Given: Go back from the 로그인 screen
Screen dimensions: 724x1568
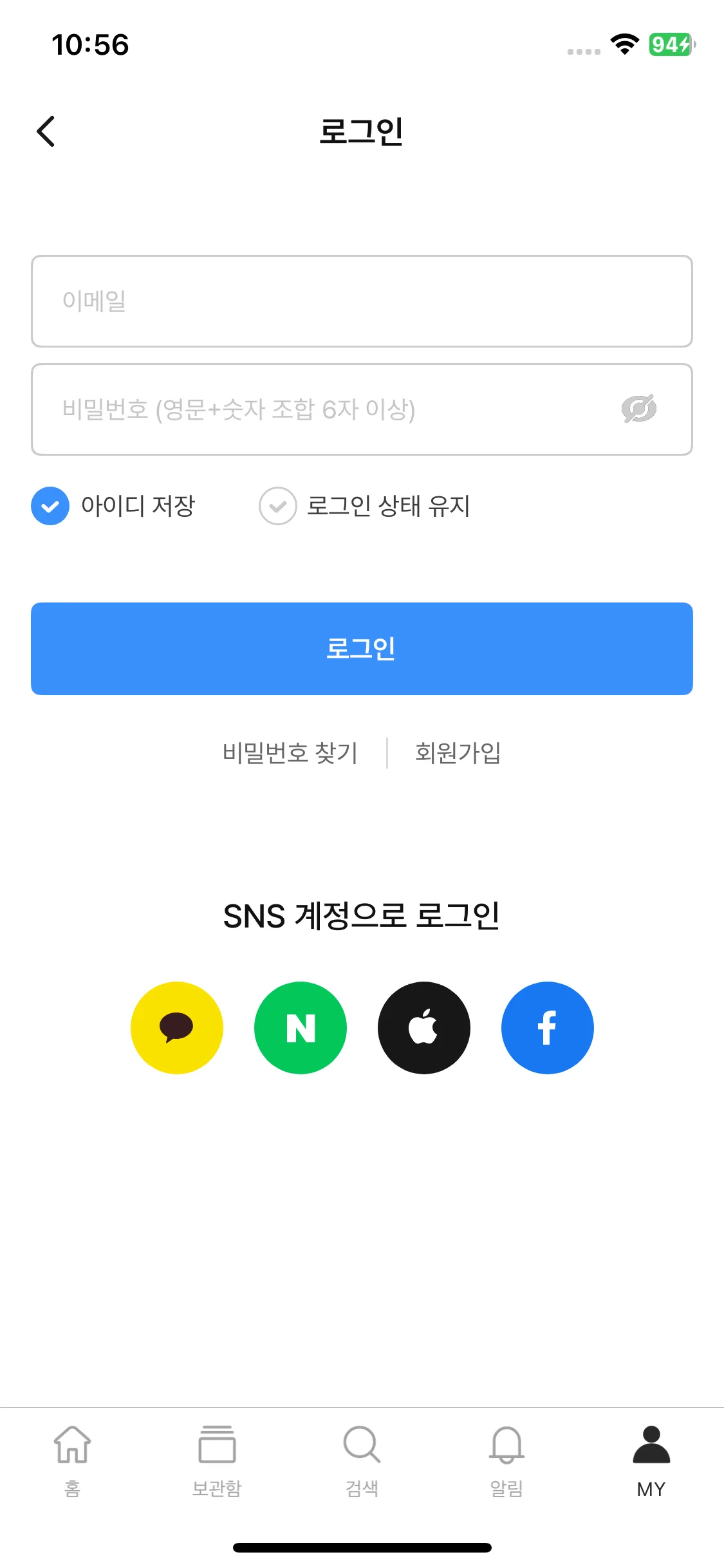Looking at the screenshot, I should [x=46, y=131].
